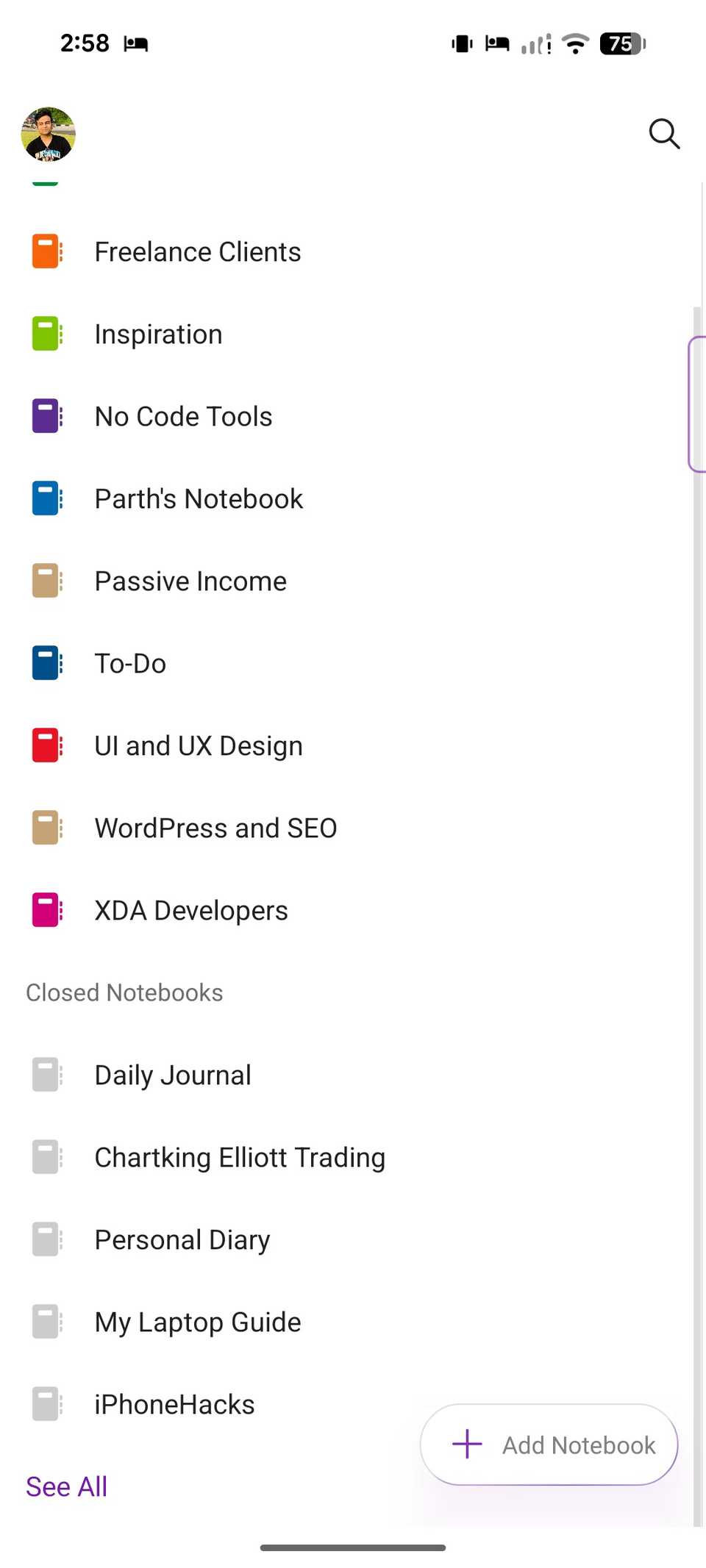This screenshot has width=706, height=1568.
Task: Tap the profile avatar picture
Action: [48, 135]
